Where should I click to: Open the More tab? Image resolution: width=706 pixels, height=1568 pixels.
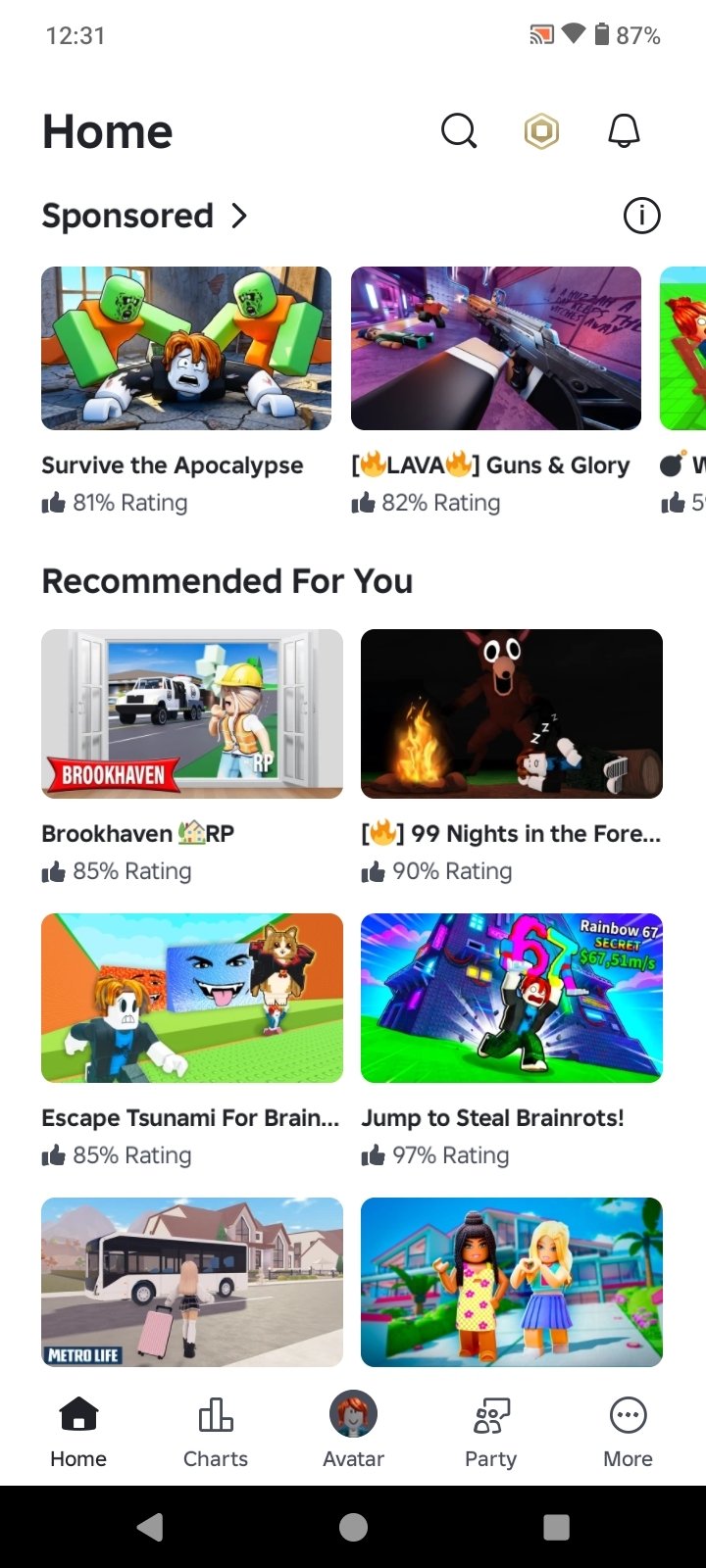click(628, 1432)
